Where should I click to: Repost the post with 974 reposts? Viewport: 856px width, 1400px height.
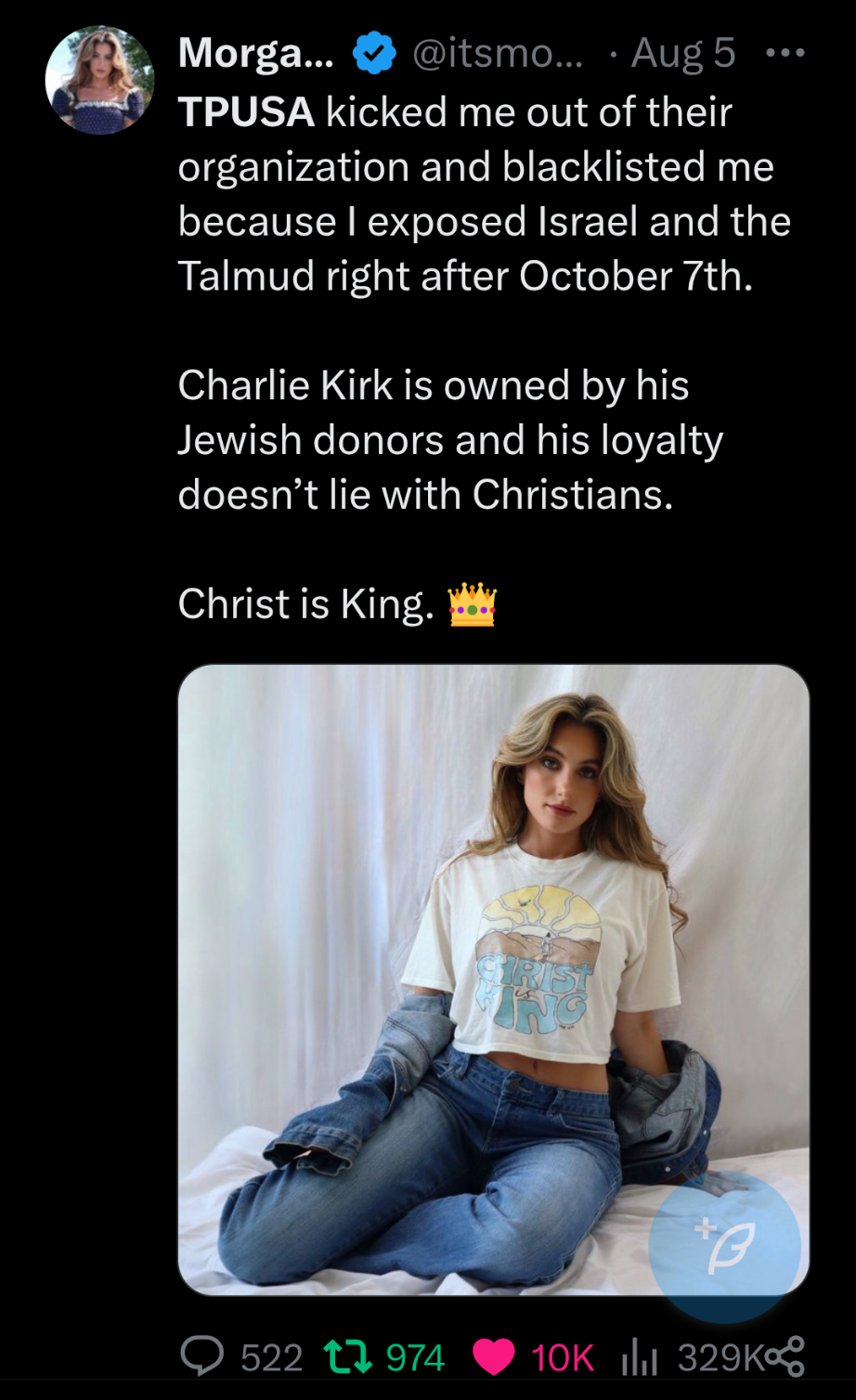tap(348, 1357)
